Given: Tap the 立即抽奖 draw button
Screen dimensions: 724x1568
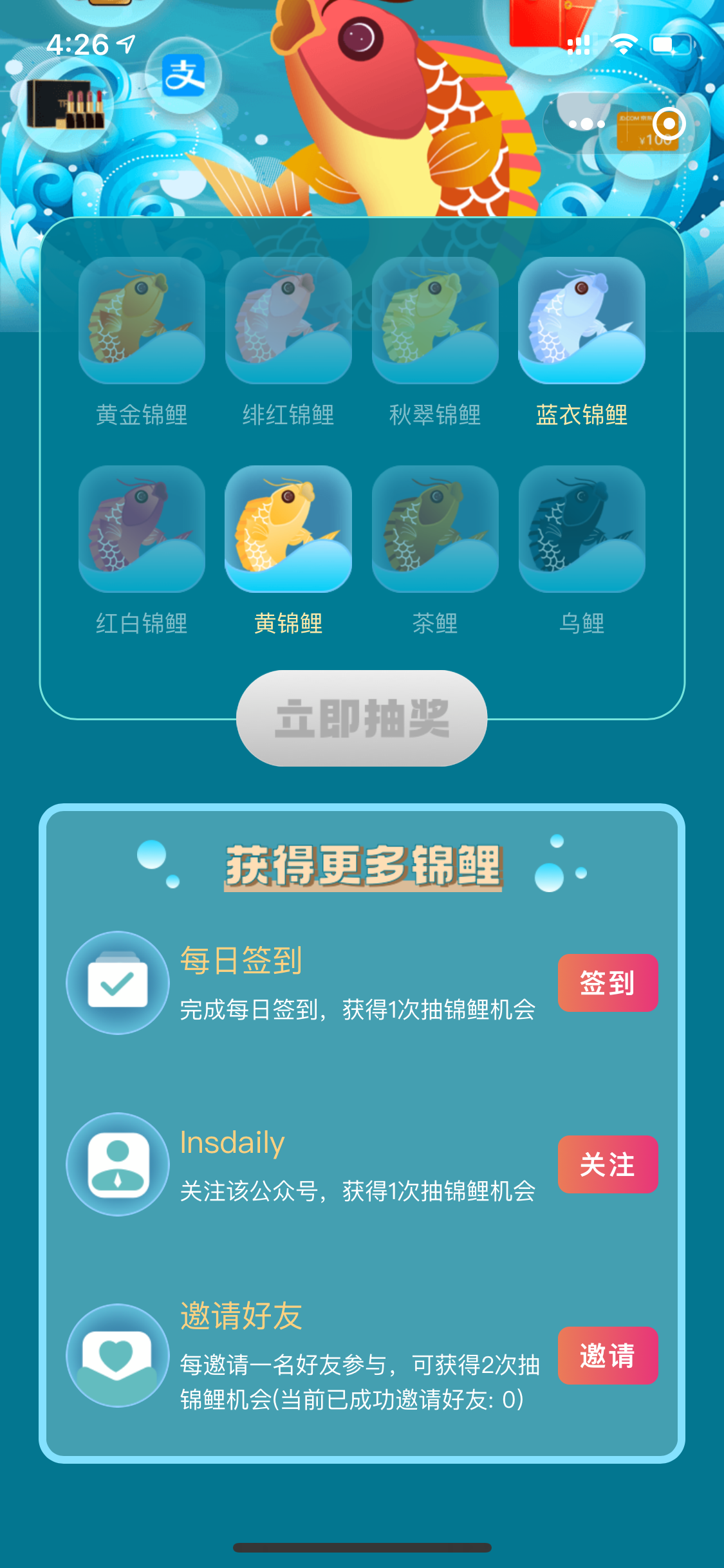Looking at the screenshot, I should [x=362, y=718].
